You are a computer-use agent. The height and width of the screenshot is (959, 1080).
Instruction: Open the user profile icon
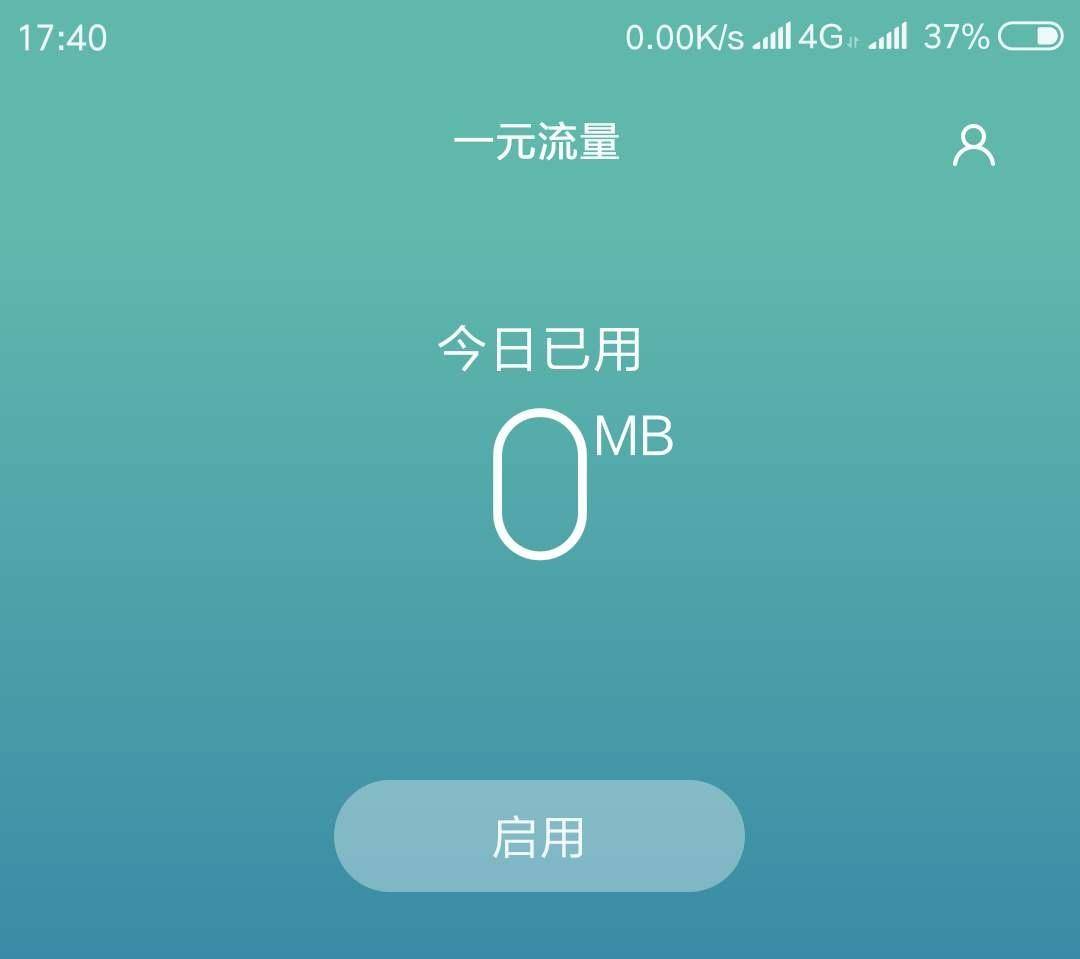[973, 145]
